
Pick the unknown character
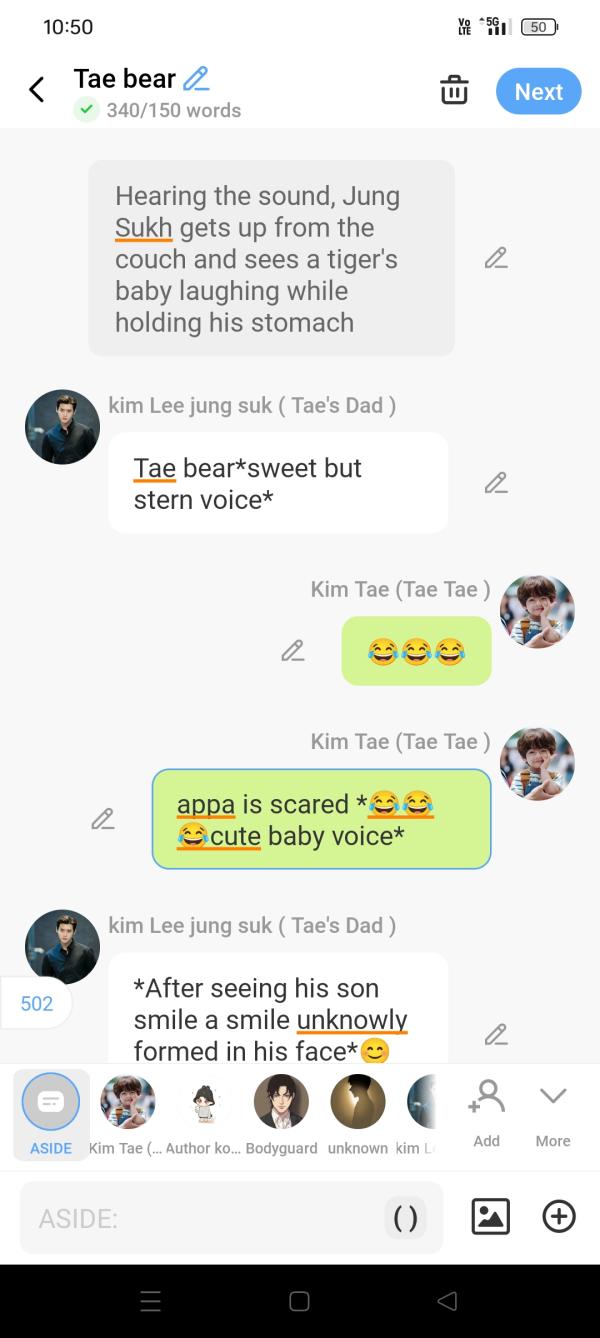(357, 1113)
